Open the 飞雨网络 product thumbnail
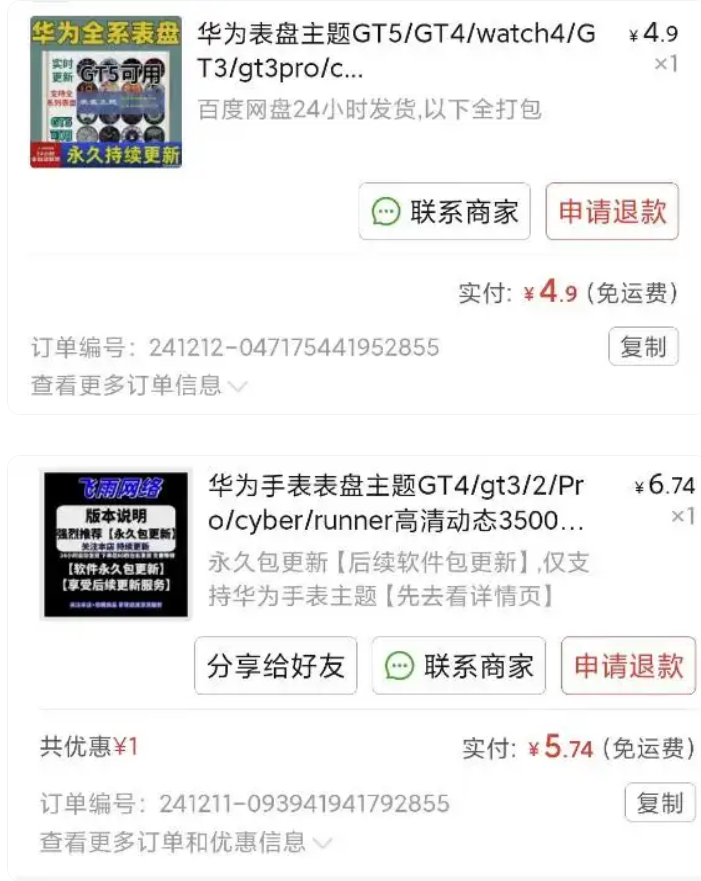 tap(116, 545)
